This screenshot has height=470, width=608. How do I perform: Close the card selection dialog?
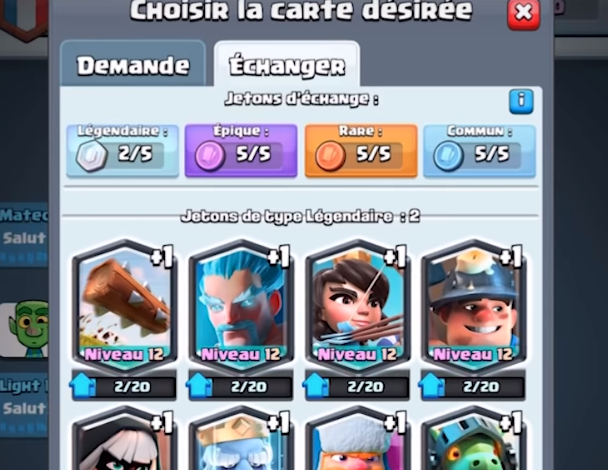coord(522,14)
